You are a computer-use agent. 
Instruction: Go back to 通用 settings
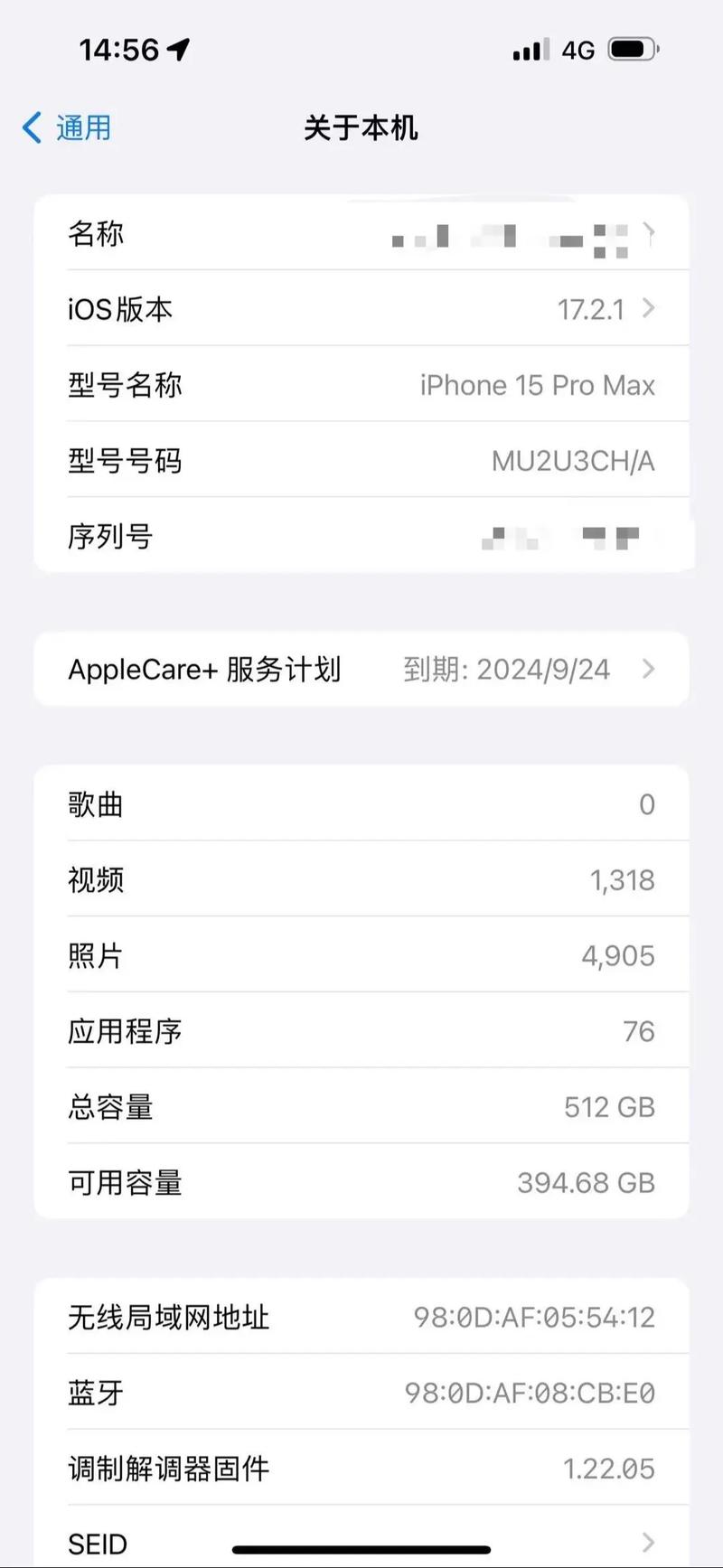(67, 127)
